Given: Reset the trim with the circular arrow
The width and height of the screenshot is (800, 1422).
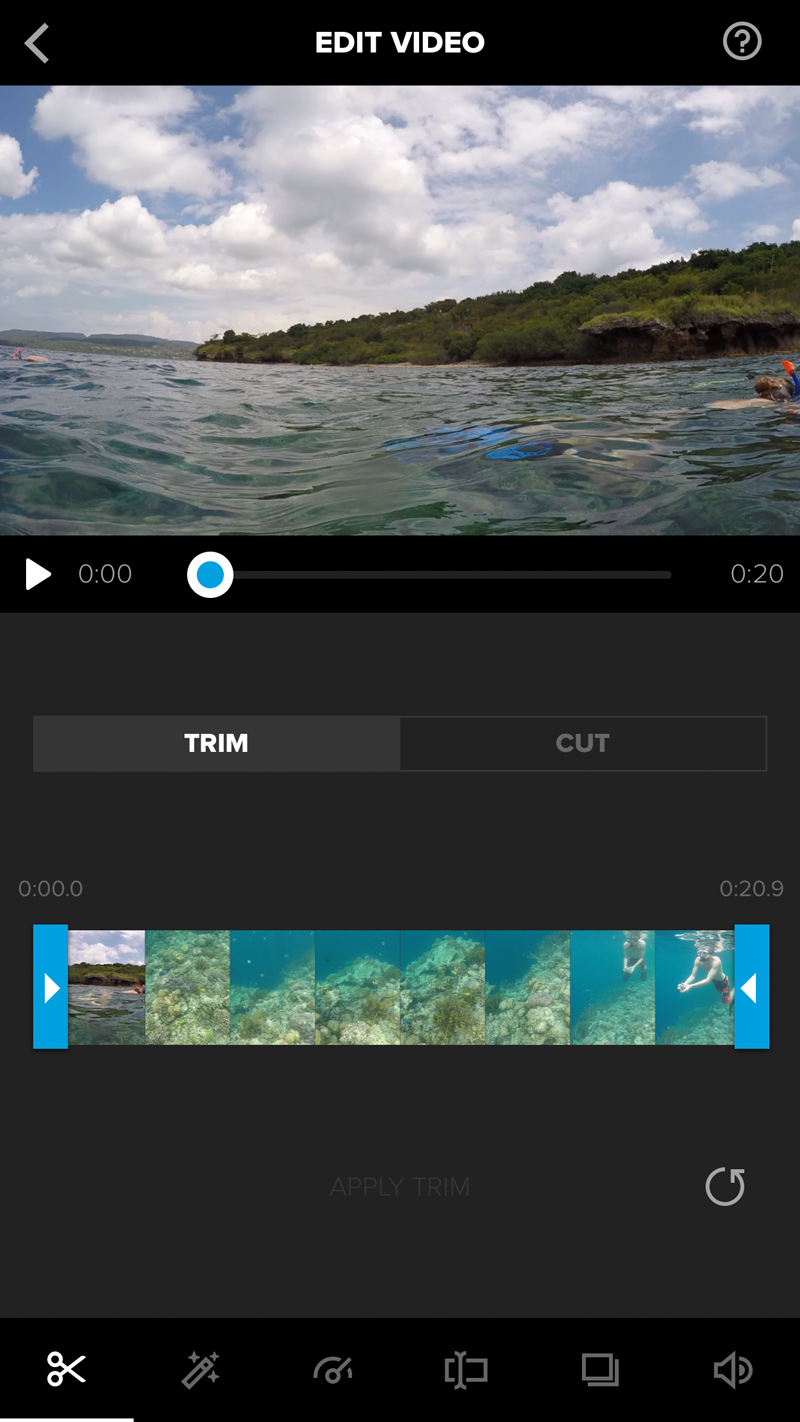Looking at the screenshot, I should tap(725, 1187).
